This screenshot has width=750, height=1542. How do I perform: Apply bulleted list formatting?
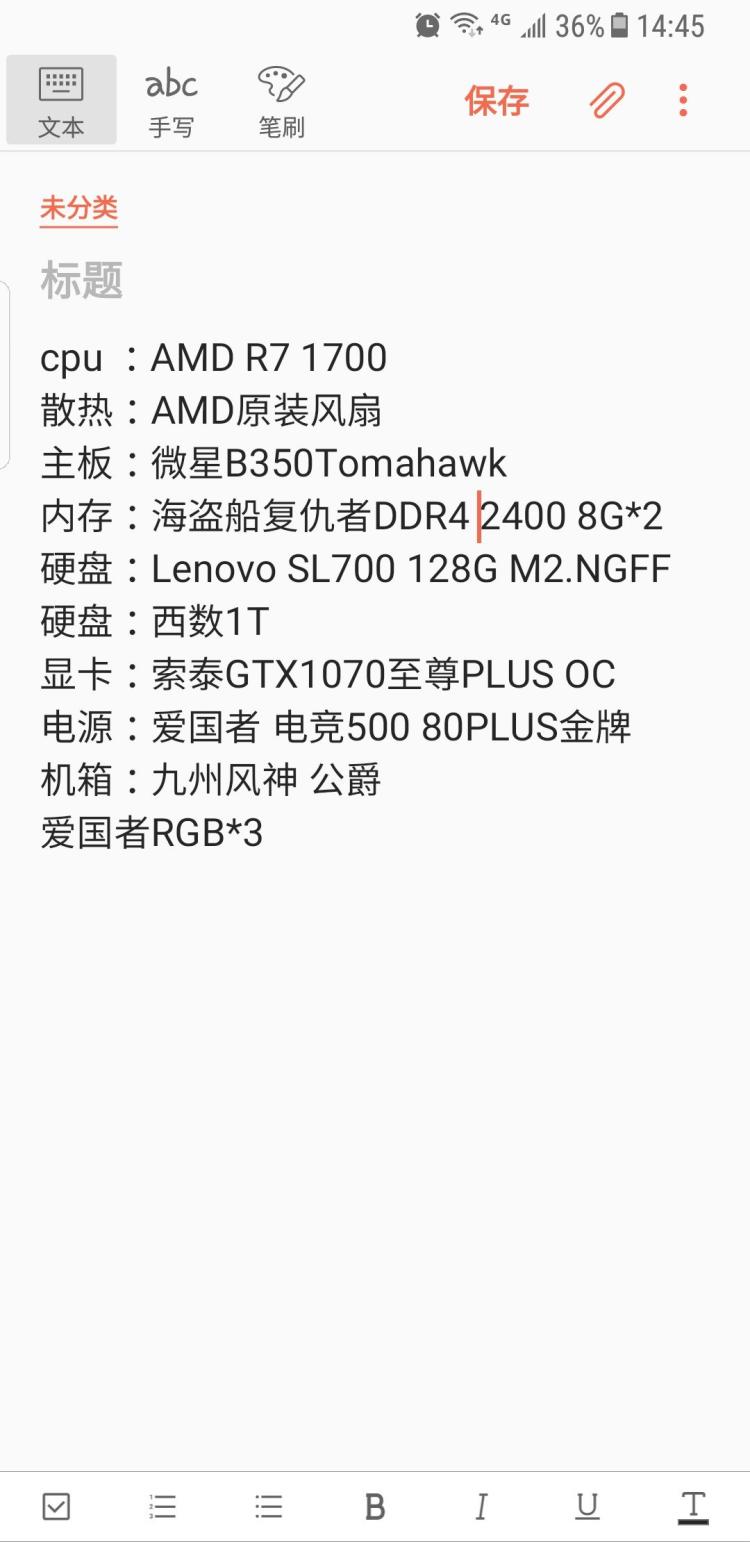point(269,1506)
